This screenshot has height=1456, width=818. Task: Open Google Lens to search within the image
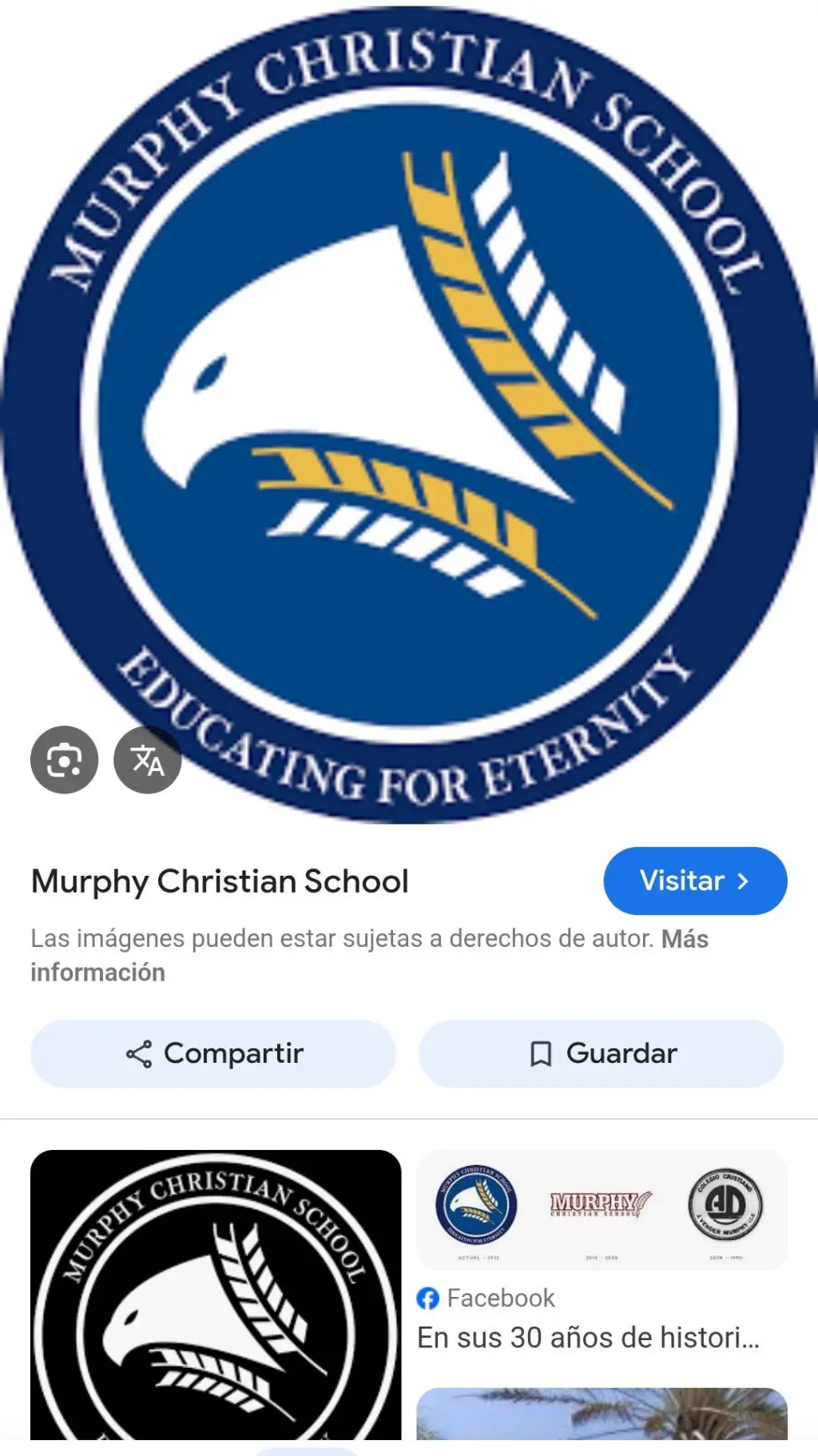pos(64,760)
